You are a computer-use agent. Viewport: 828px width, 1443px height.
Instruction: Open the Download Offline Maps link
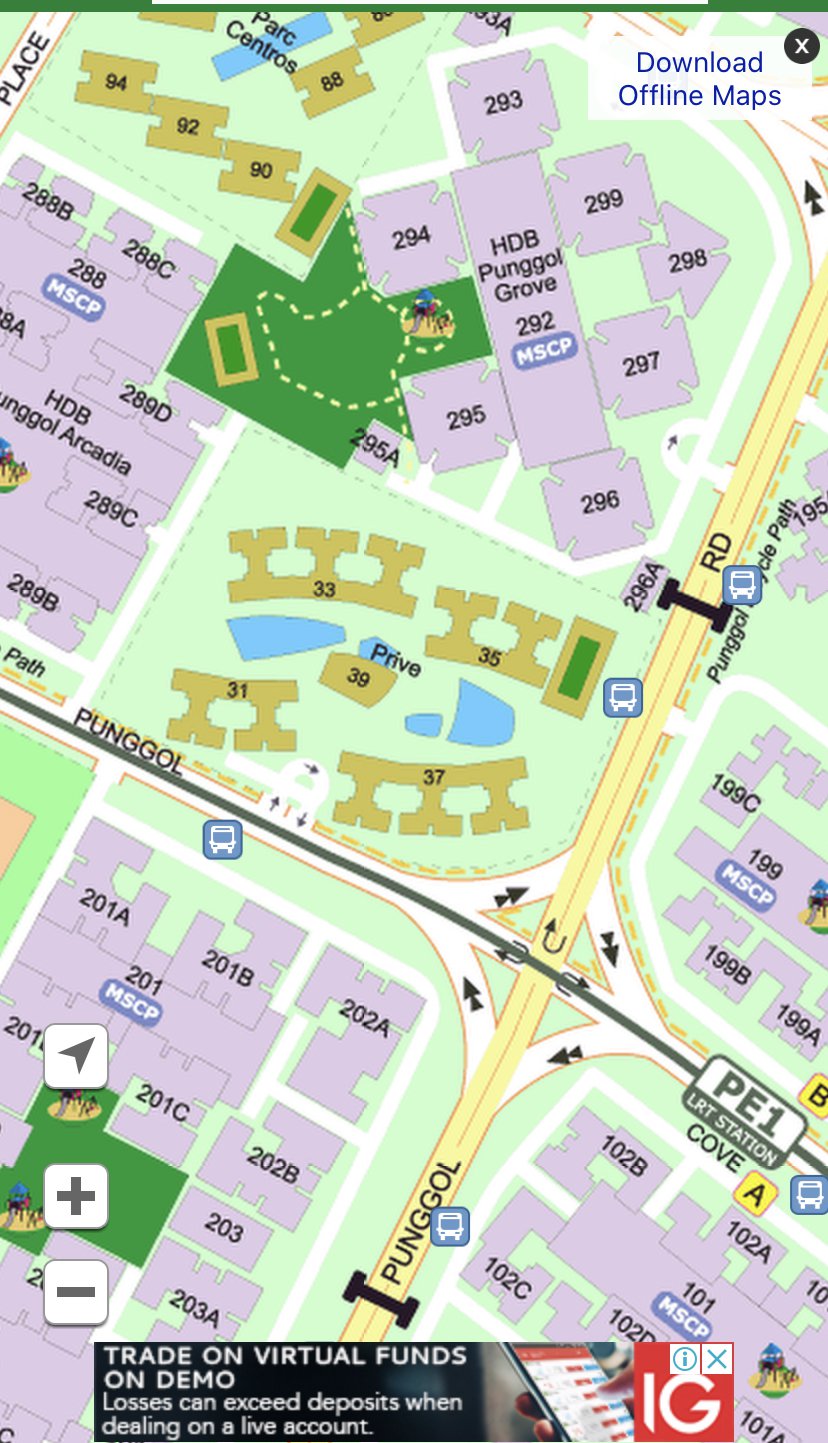tap(699, 79)
